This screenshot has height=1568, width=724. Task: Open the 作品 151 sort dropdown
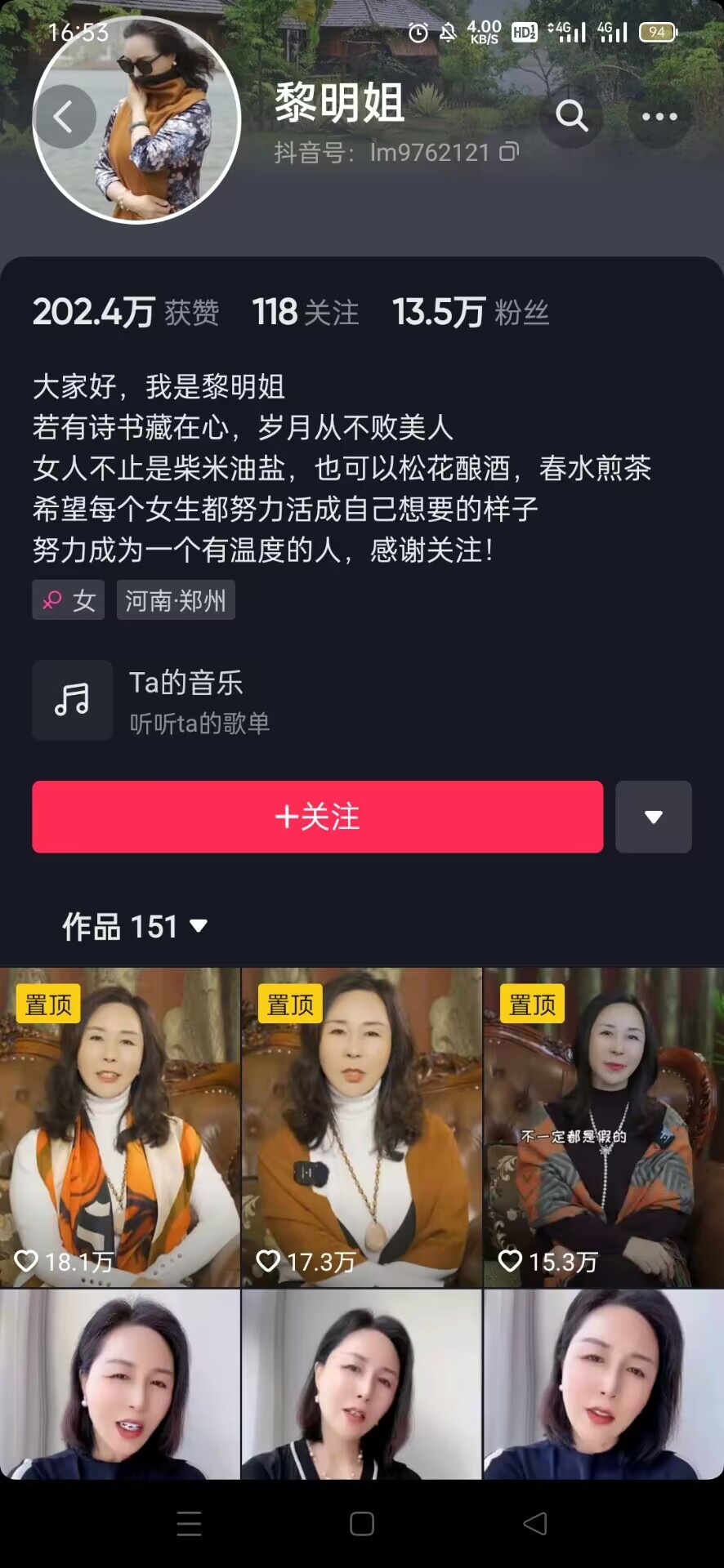coord(136,926)
